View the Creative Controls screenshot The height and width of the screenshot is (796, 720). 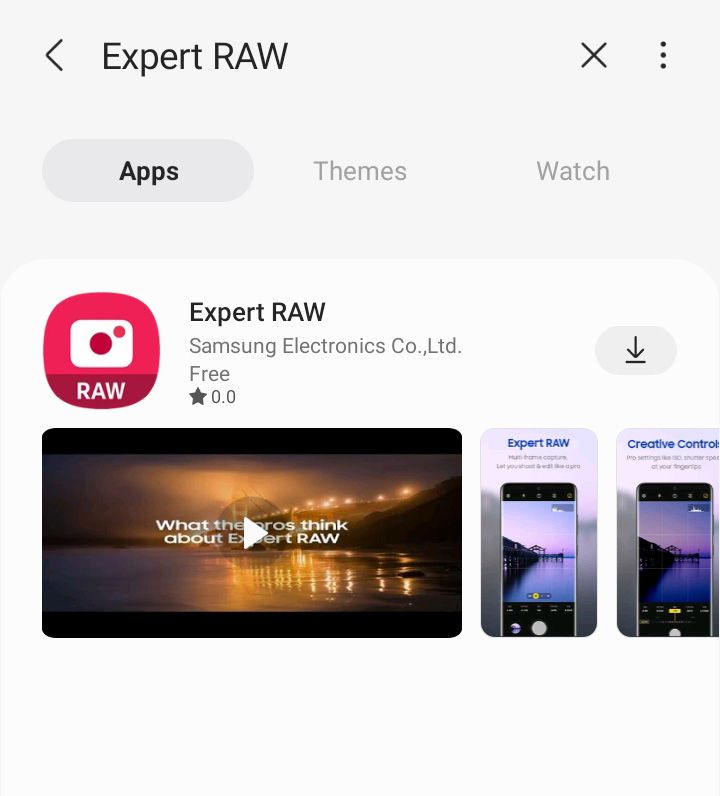[x=668, y=533]
